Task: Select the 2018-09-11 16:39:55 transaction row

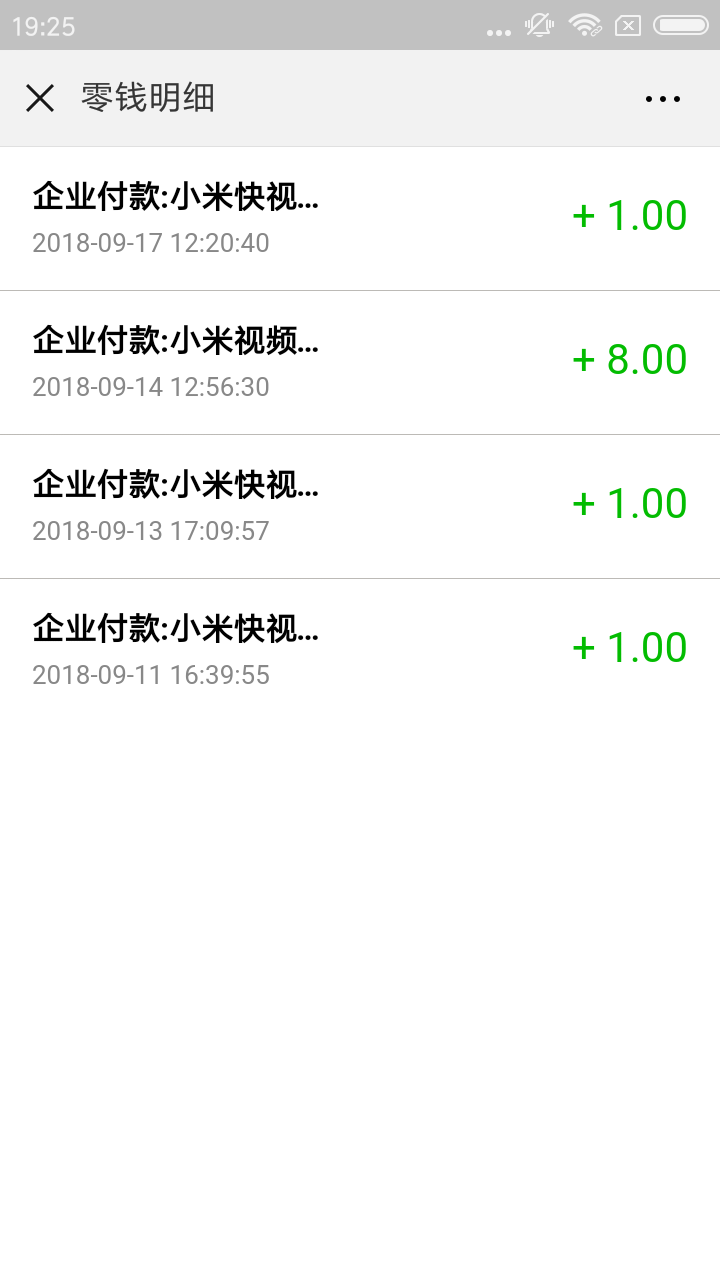Action: click(360, 650)
